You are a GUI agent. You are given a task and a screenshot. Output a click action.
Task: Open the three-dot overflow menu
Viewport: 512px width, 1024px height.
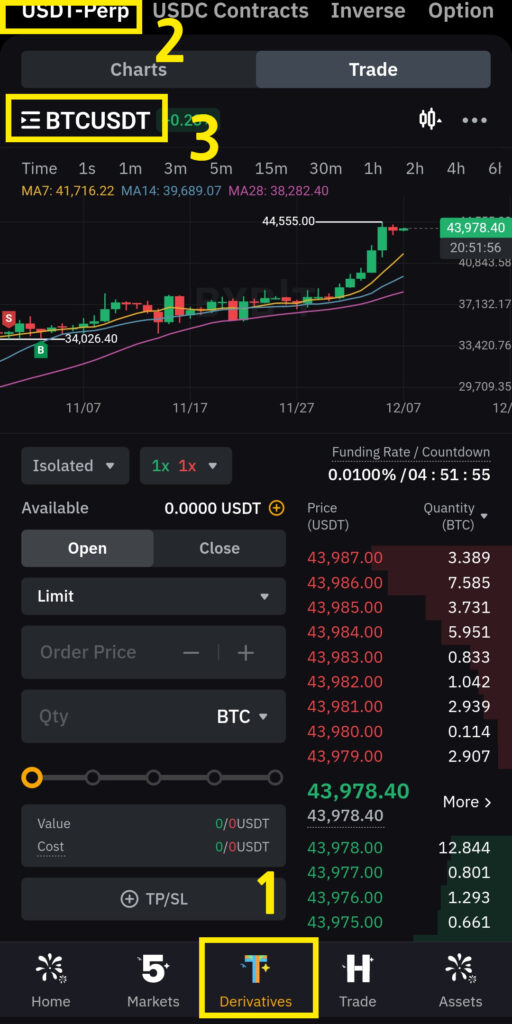(475, 120)
